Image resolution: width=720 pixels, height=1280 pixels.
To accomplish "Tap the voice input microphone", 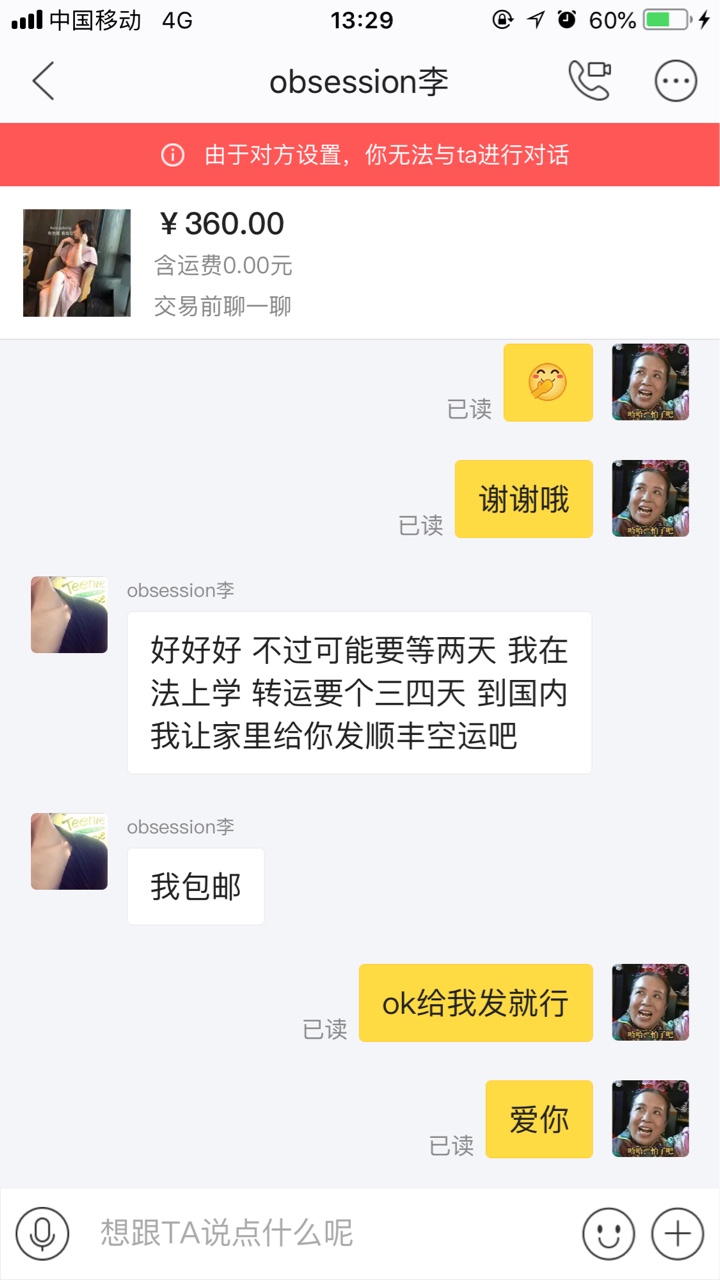I will (42, 1233).
